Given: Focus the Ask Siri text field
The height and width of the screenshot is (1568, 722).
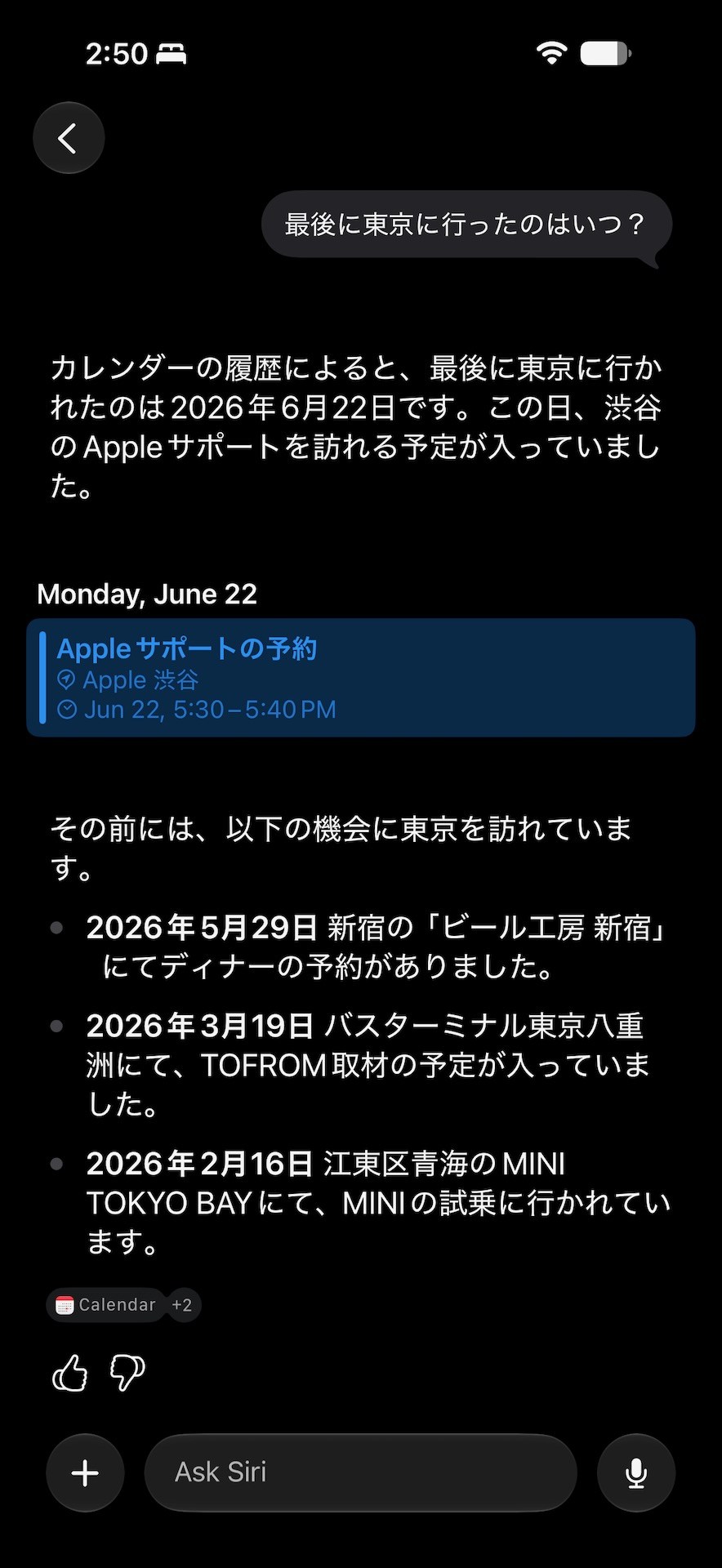Looking at the screenshot, I should click(x=361, y=1472).
